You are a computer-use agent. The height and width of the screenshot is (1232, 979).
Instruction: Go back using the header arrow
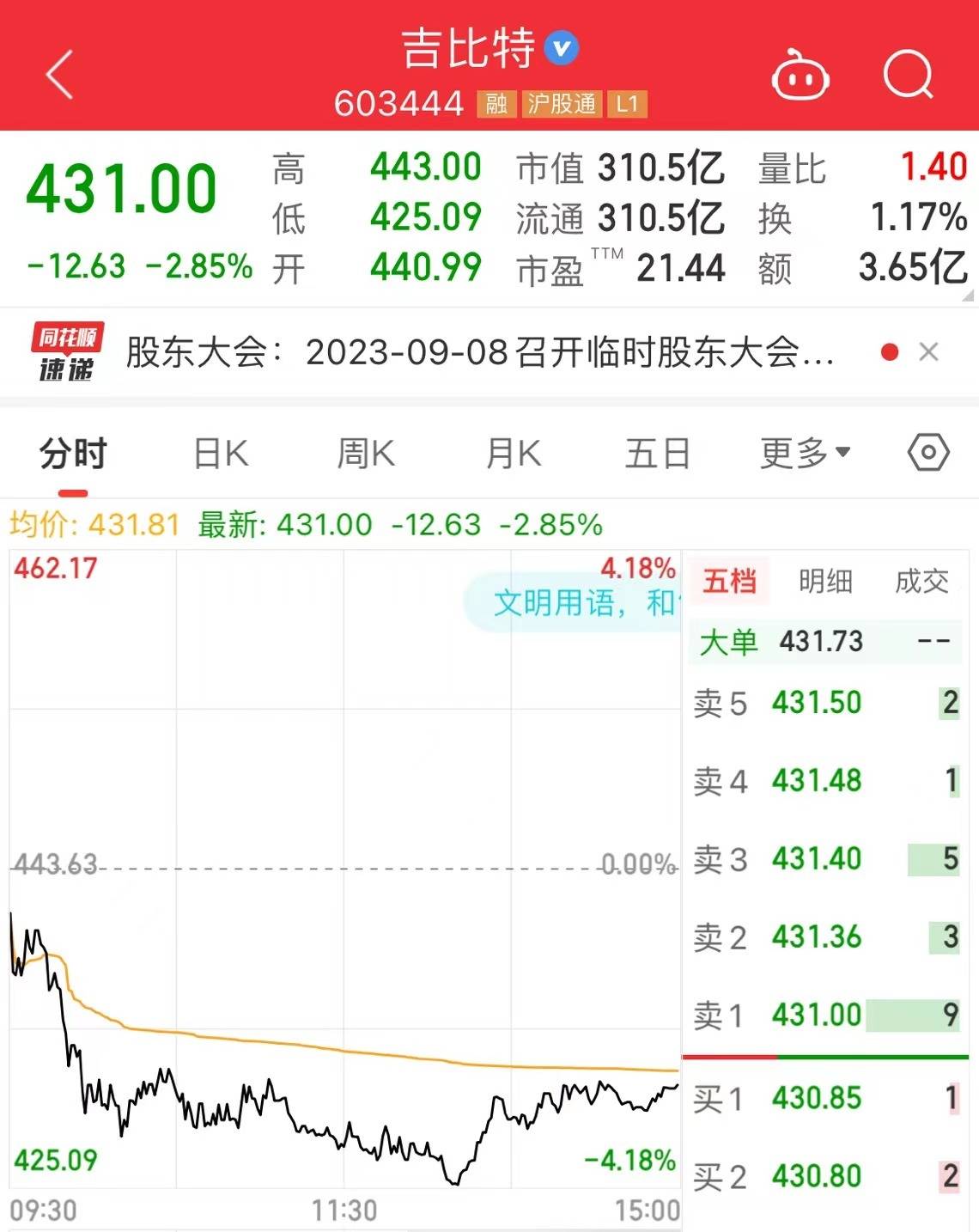pyautogui.click(x=60, y=75)
